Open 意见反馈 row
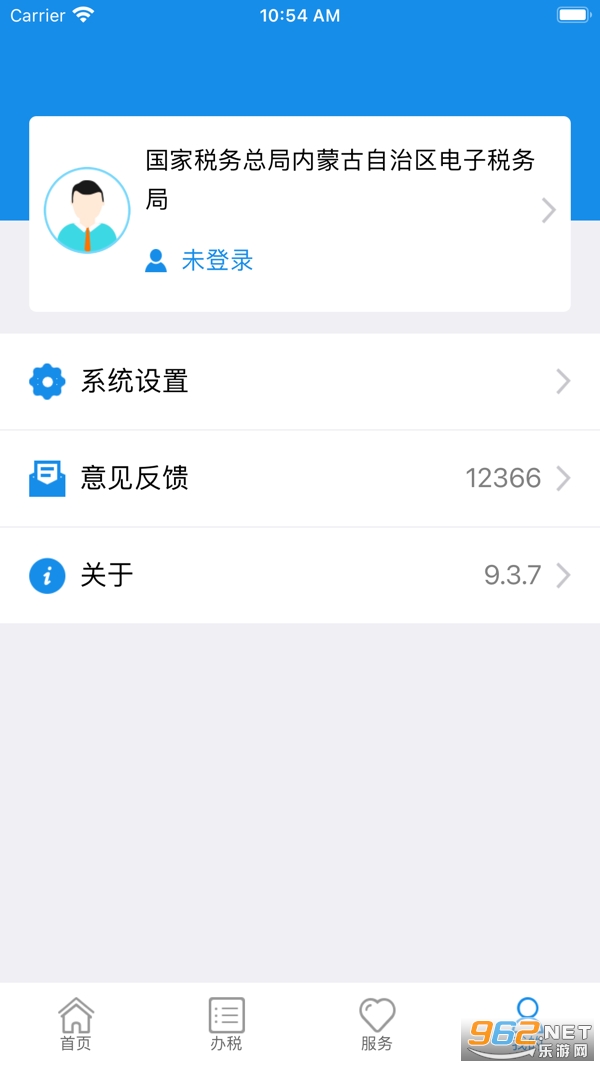The image size is (600, 1067). (x=300, y=478)
